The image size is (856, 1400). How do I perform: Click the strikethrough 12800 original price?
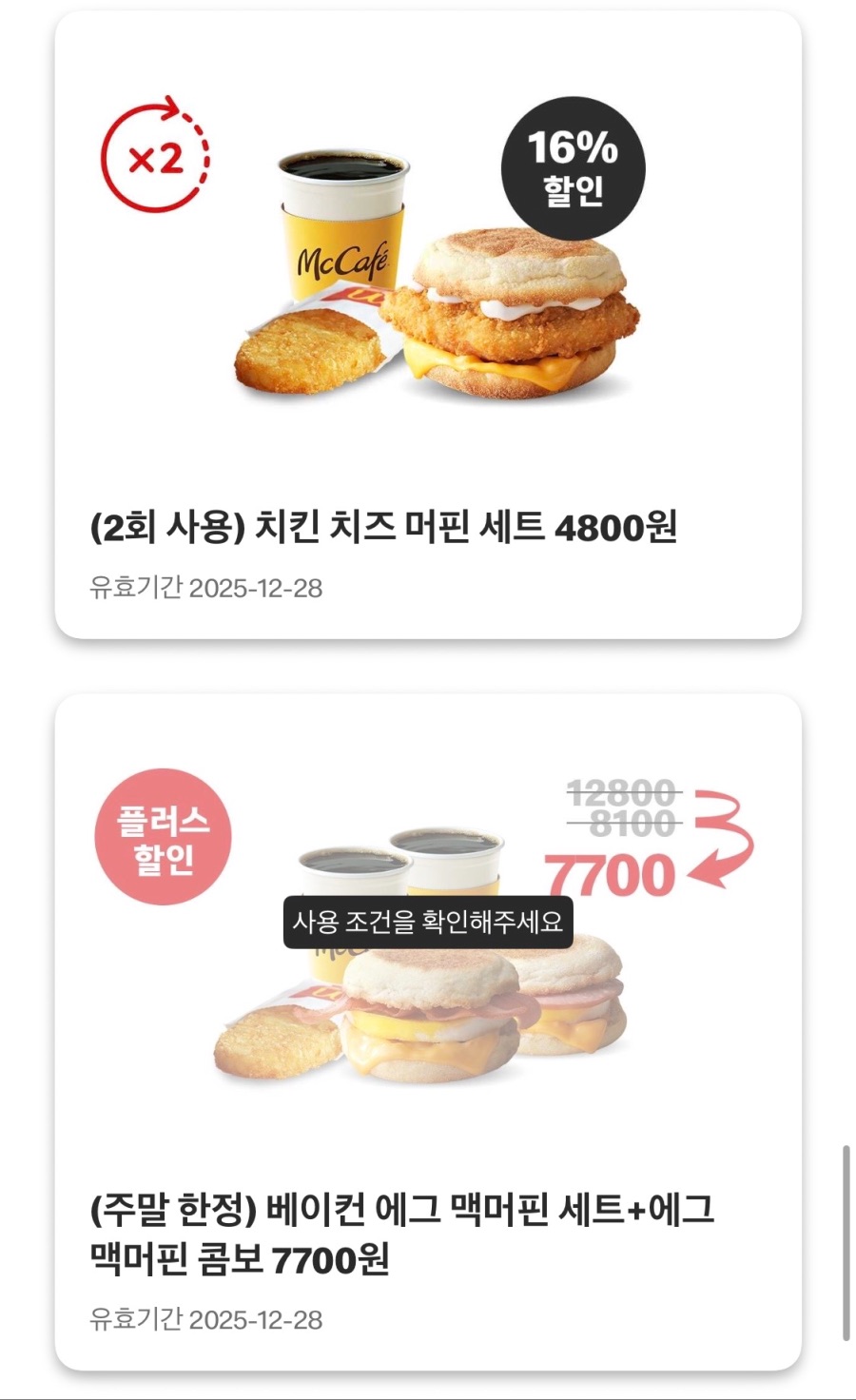click(625, 790)
